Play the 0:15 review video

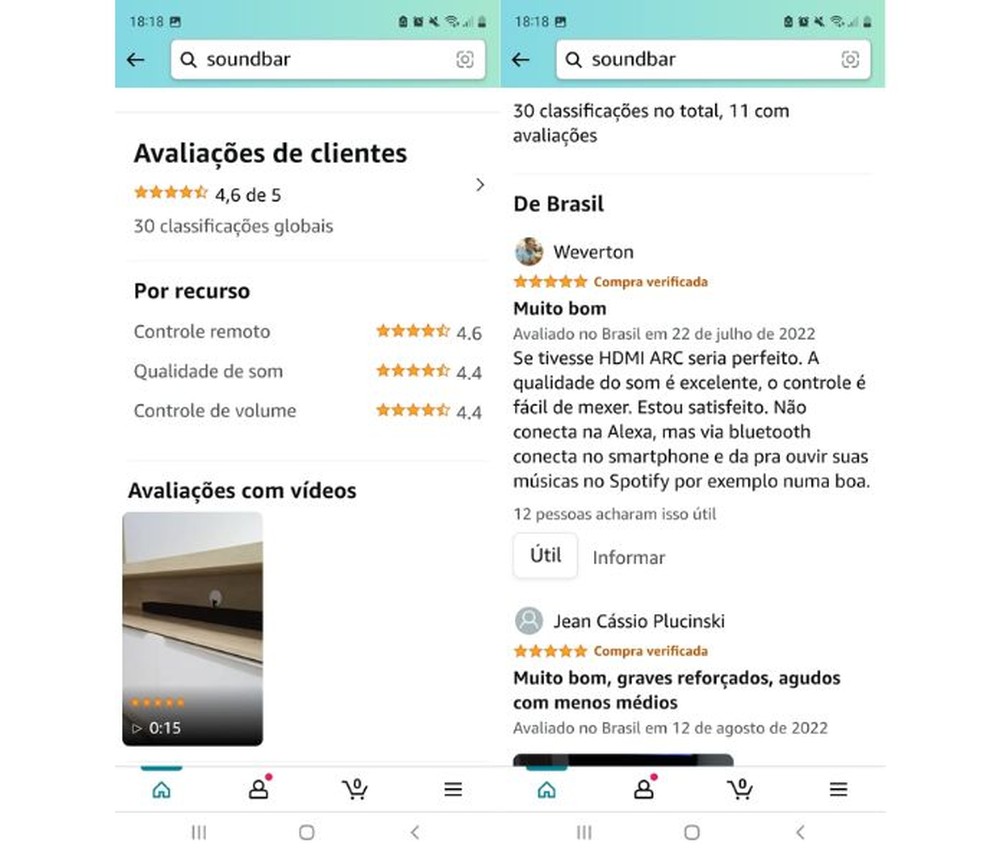(192, 628)
